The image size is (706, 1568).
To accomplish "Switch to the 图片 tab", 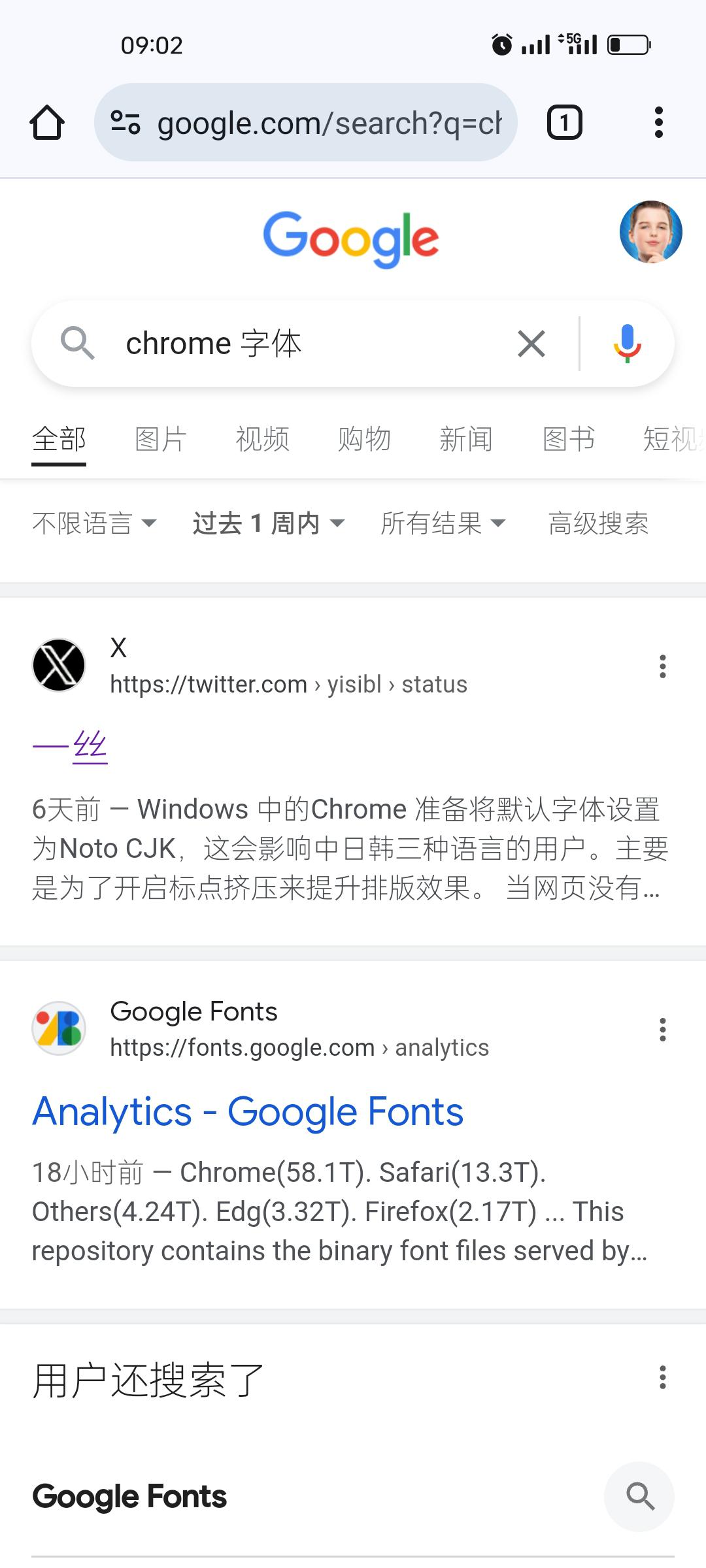I will coord(161,439).
